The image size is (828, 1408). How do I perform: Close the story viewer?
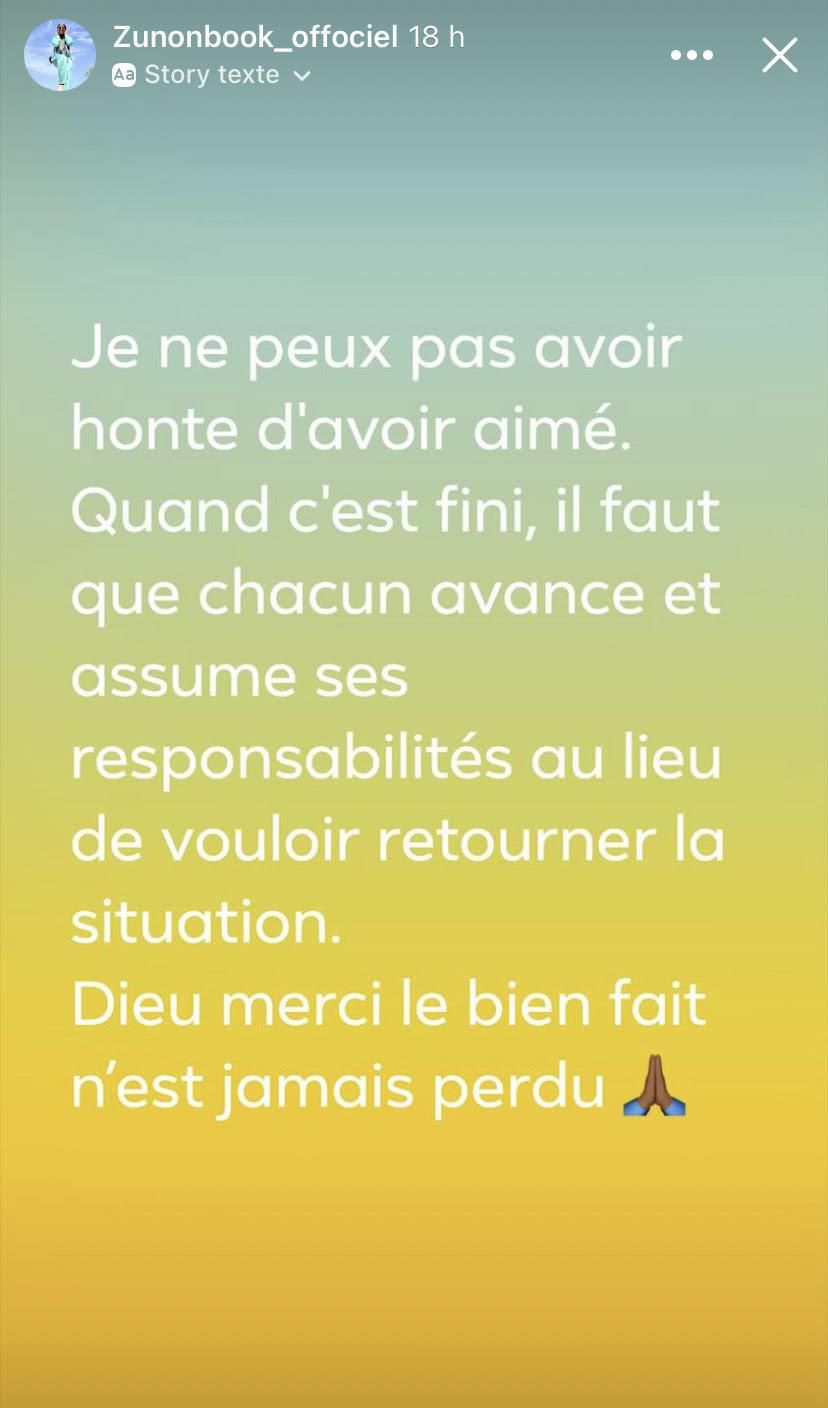[x=779, y=55]
